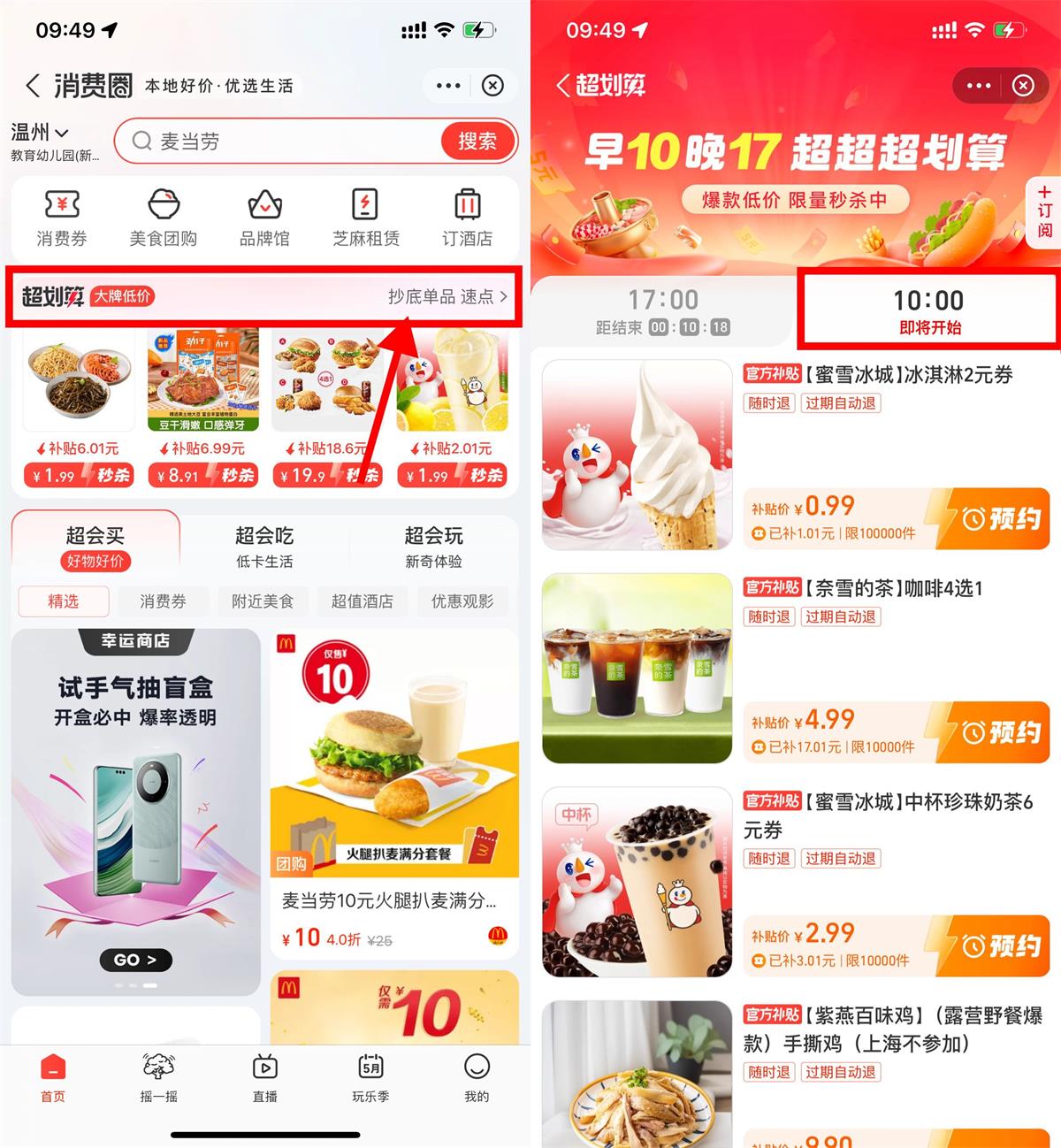Select the 17:00 flash sale slot
The image size is (1061, 1148).
[663, 311]
